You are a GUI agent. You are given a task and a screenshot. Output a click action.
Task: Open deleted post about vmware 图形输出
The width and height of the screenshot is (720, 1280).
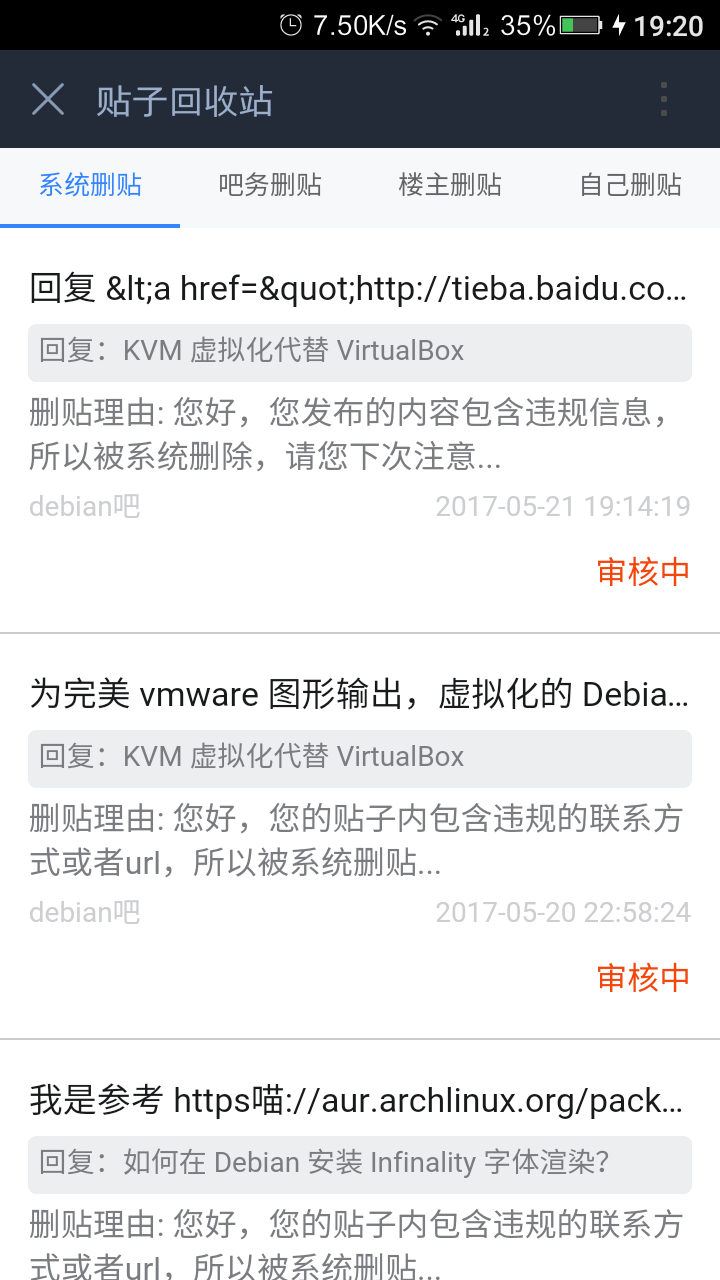(360, 836)
